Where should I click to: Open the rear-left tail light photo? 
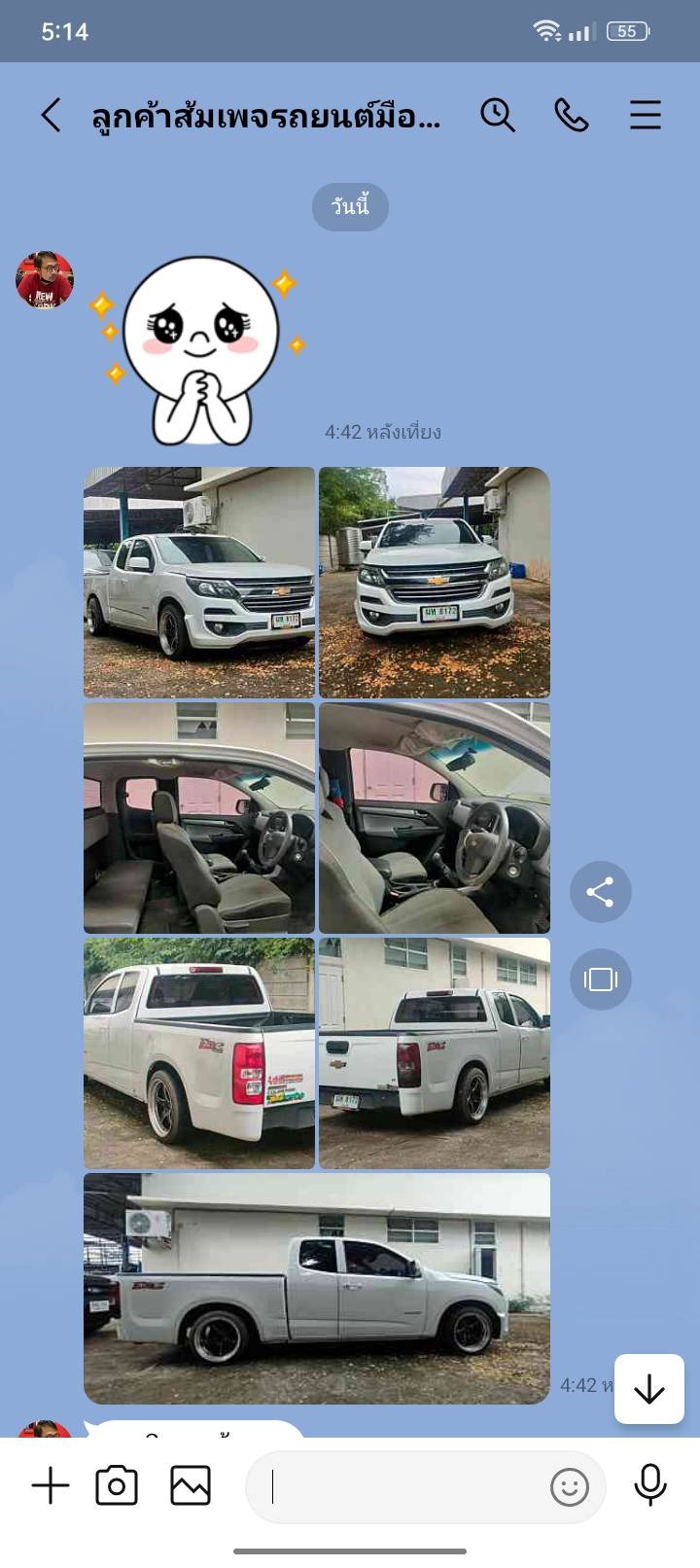pyautogui.click(x=199, y=1052)
